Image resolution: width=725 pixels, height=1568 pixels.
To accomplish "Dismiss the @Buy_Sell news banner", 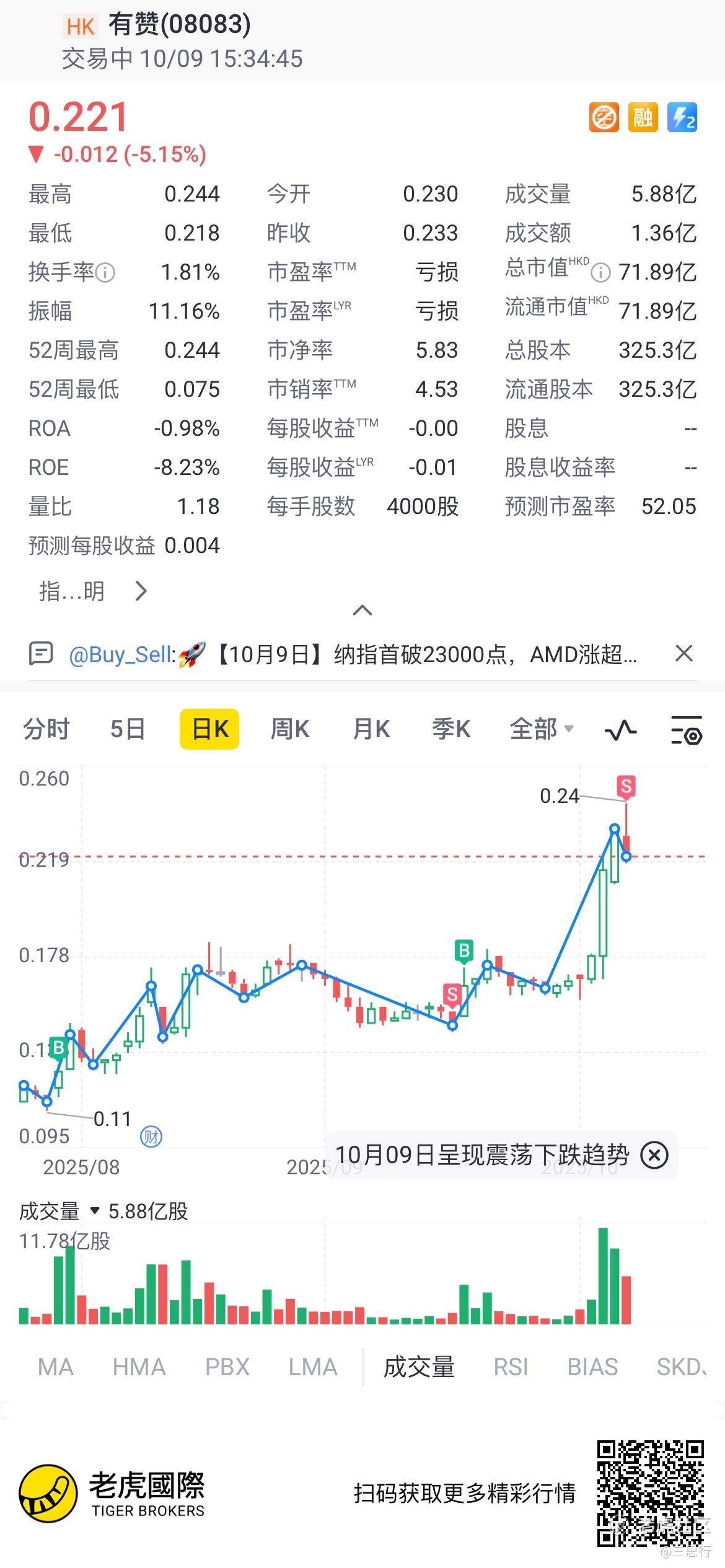I will coord(684,653).
